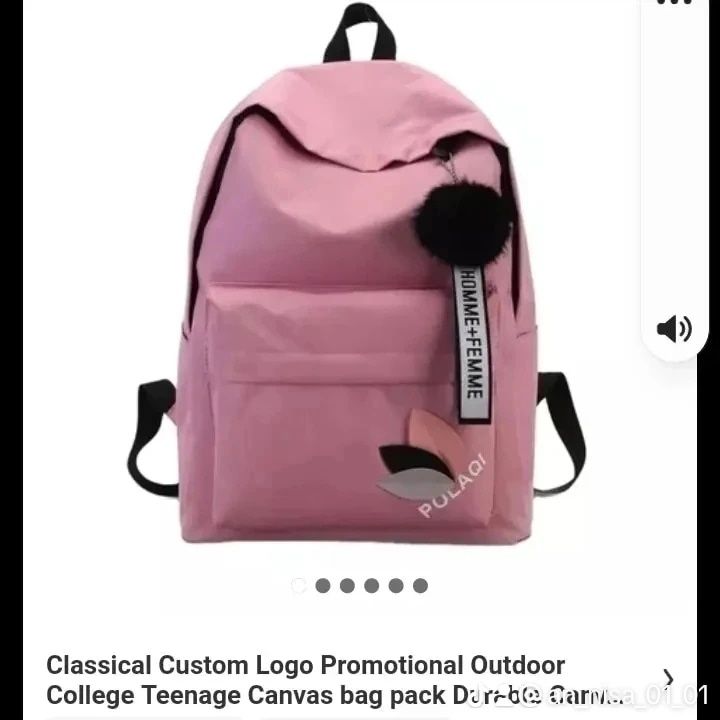Open the three-dot overflow menu
The width and height of the screenshot is (720, 720).
[679, 3]
